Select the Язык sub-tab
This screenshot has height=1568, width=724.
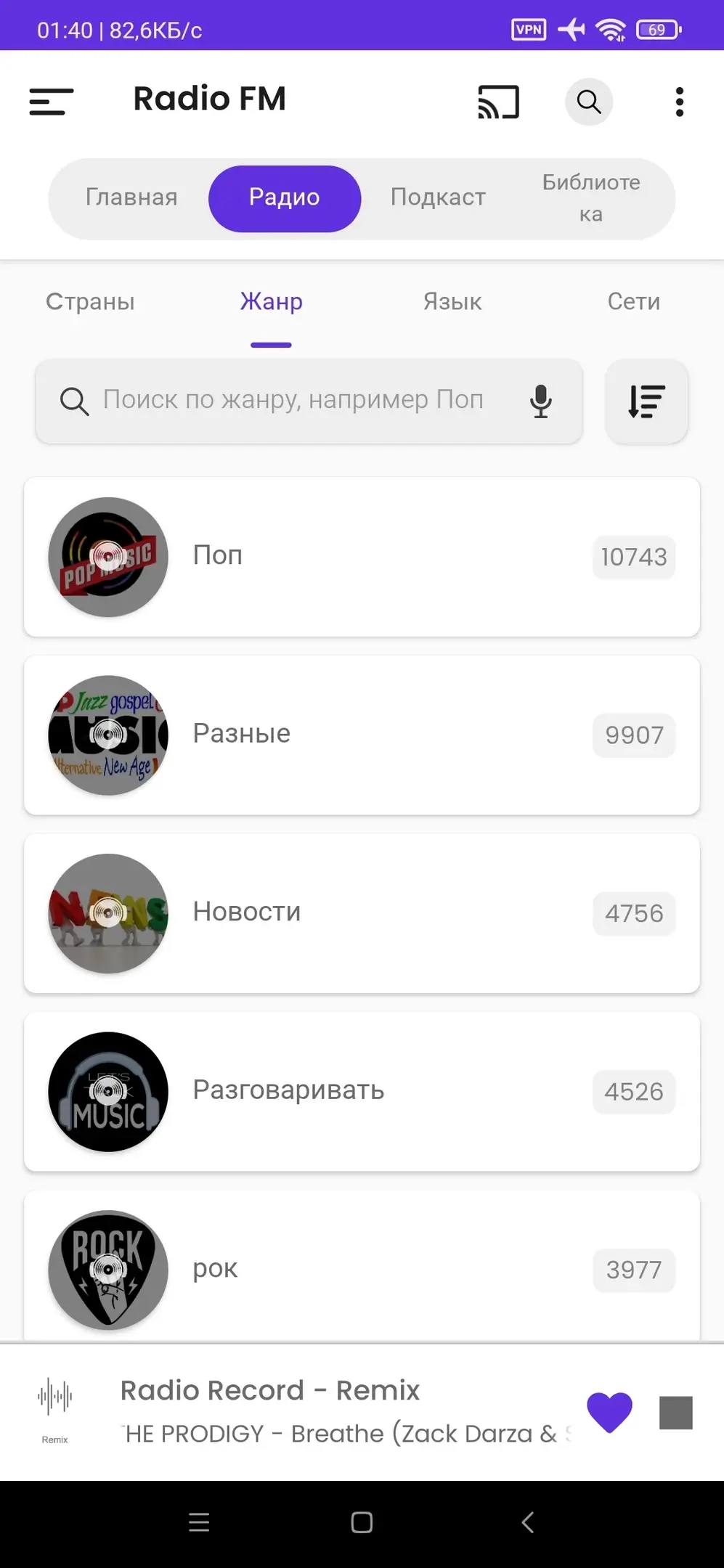click(452, 302)
